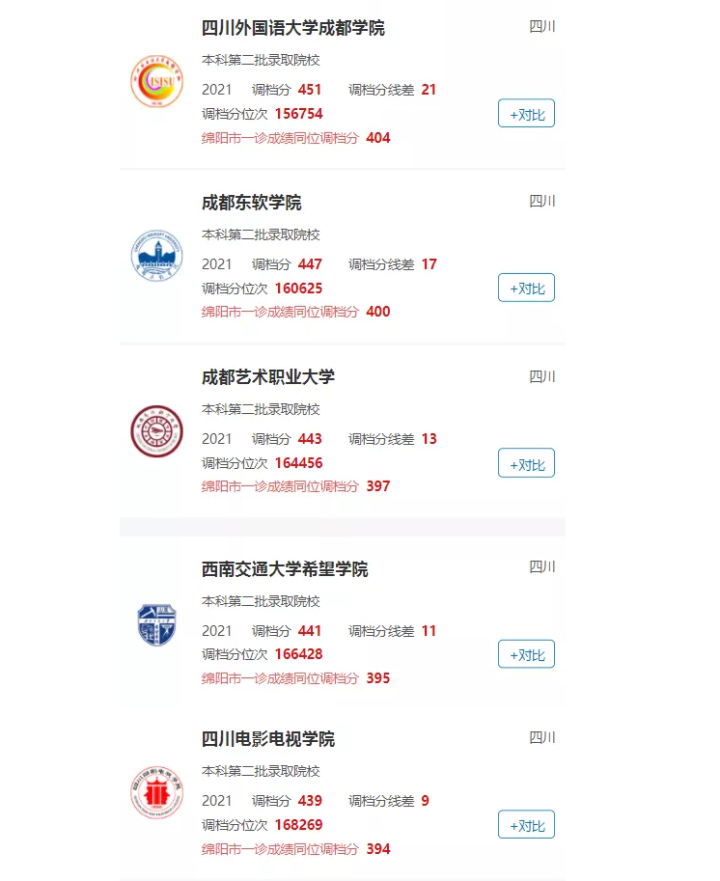Click the 四川 region label beside 成都艺术职业大学
Viewport: 720px width, 881px height.
(x=541, y=378)
